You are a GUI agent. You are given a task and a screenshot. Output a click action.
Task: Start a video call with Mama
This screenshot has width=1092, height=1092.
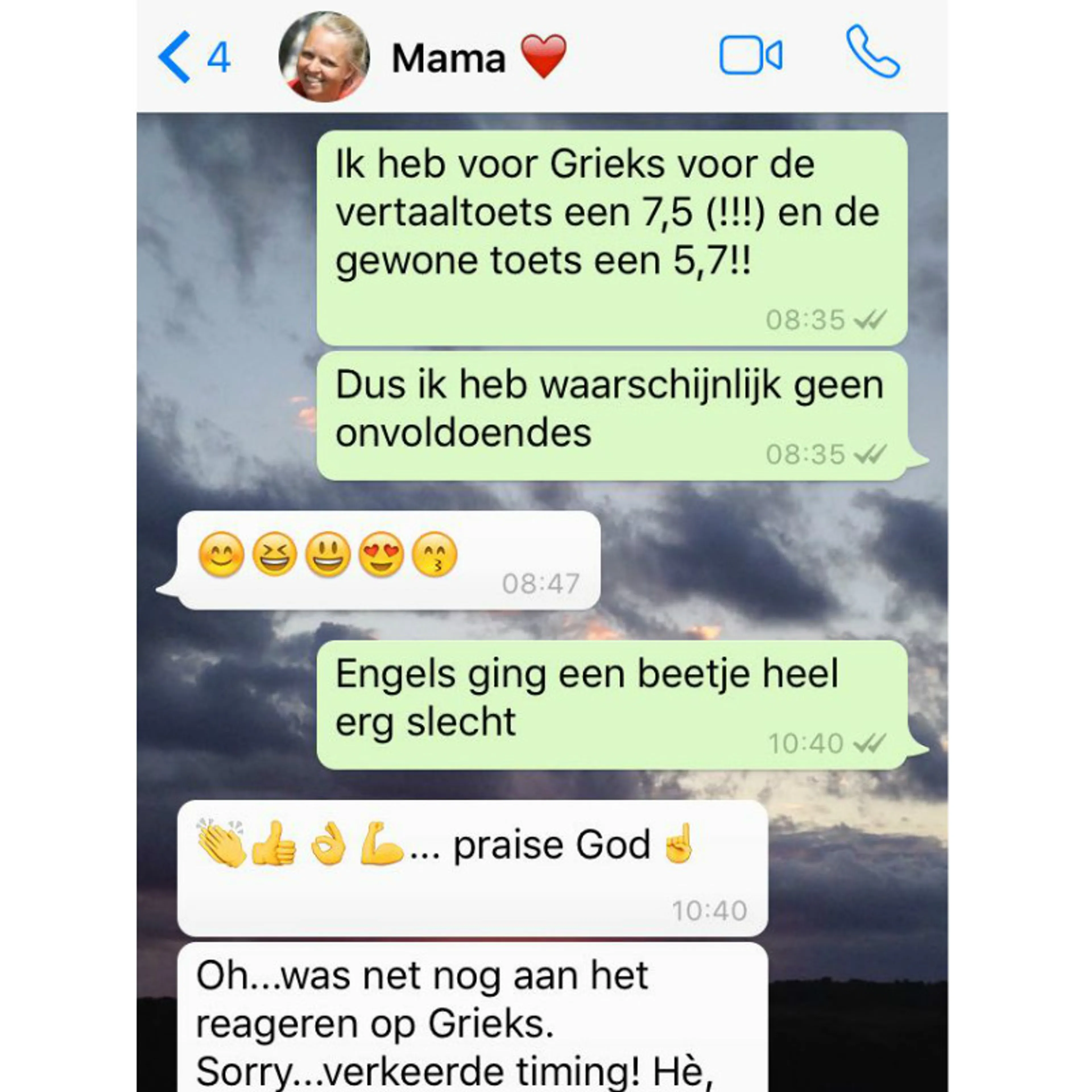tap(750, 56)
